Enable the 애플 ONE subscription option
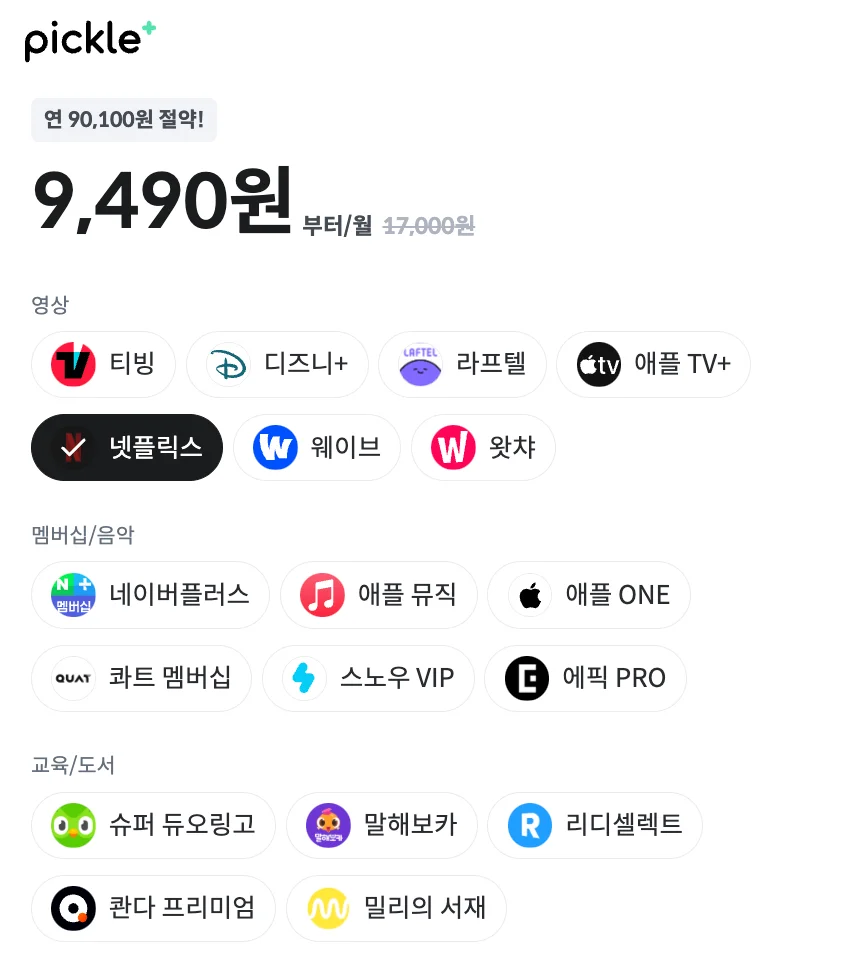The width and height of the screenshot is (854, 960). [588, 594]
